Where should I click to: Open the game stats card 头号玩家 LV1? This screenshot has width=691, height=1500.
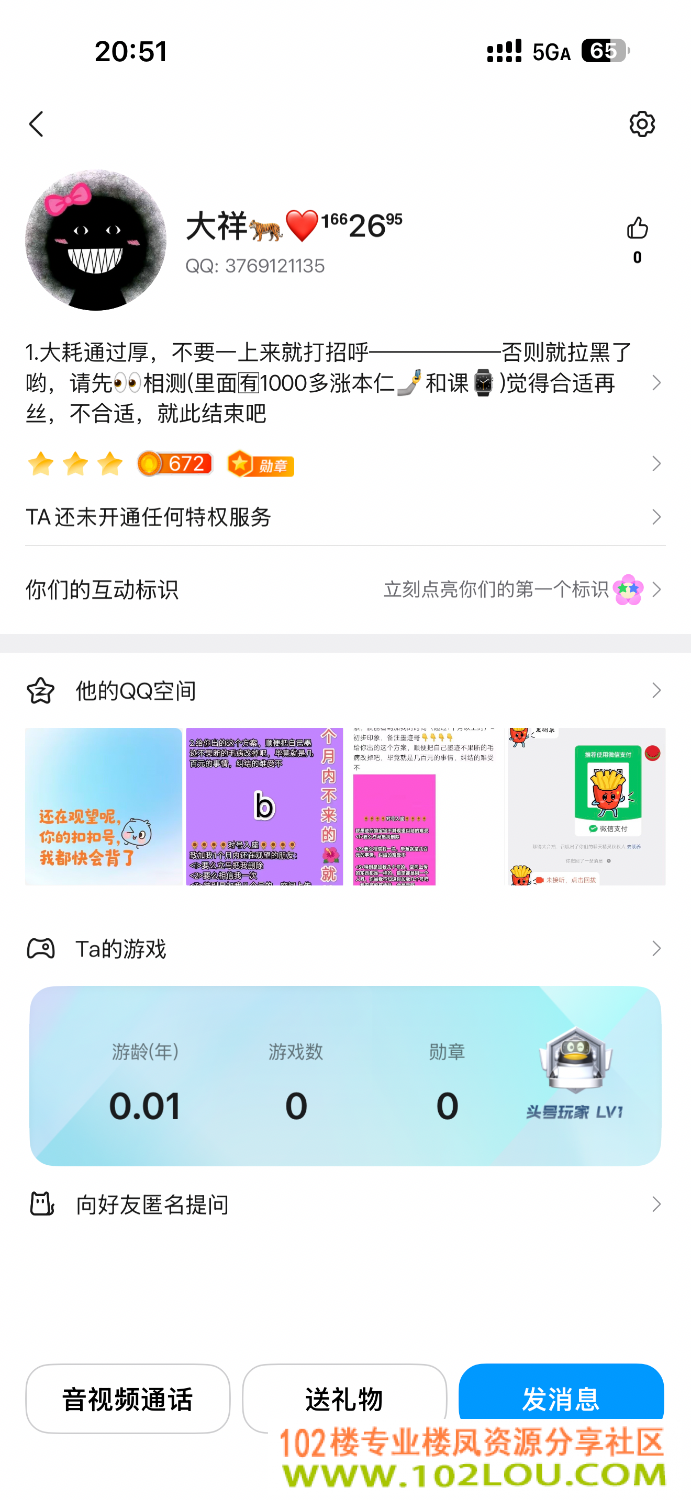pos(345,1076)
